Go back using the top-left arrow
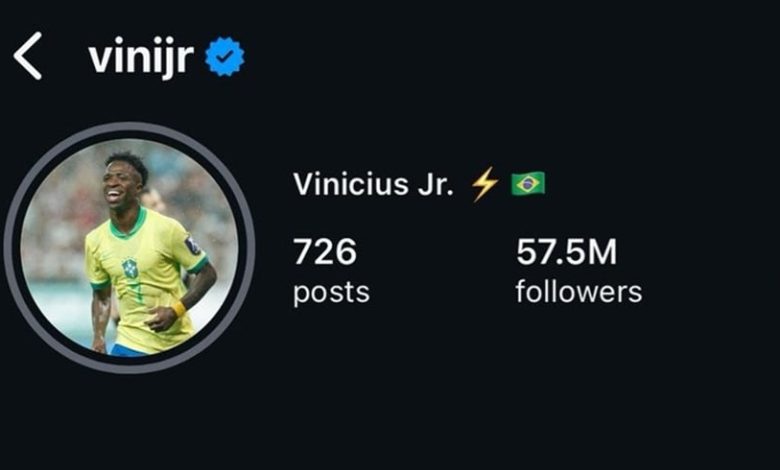Screen dimensions: 780x470 click(28, 56)
